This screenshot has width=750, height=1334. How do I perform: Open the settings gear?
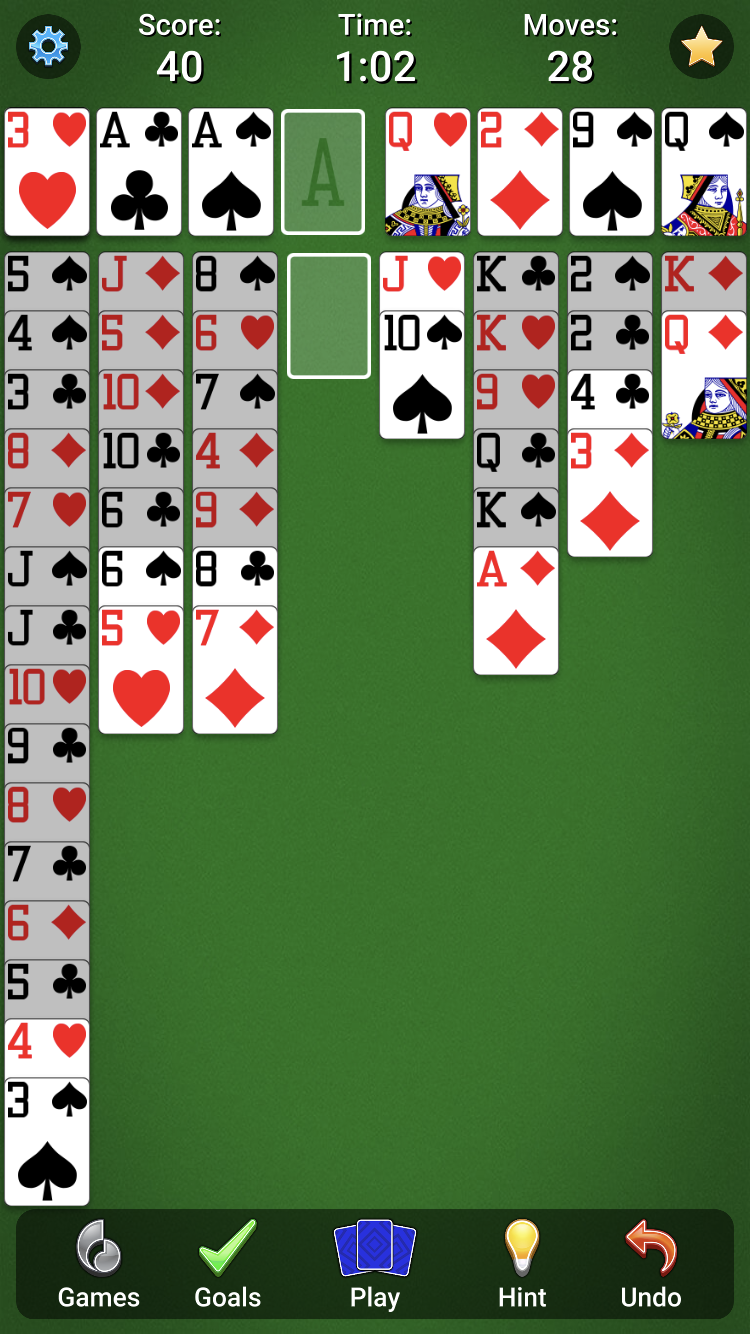pos(48,46)
